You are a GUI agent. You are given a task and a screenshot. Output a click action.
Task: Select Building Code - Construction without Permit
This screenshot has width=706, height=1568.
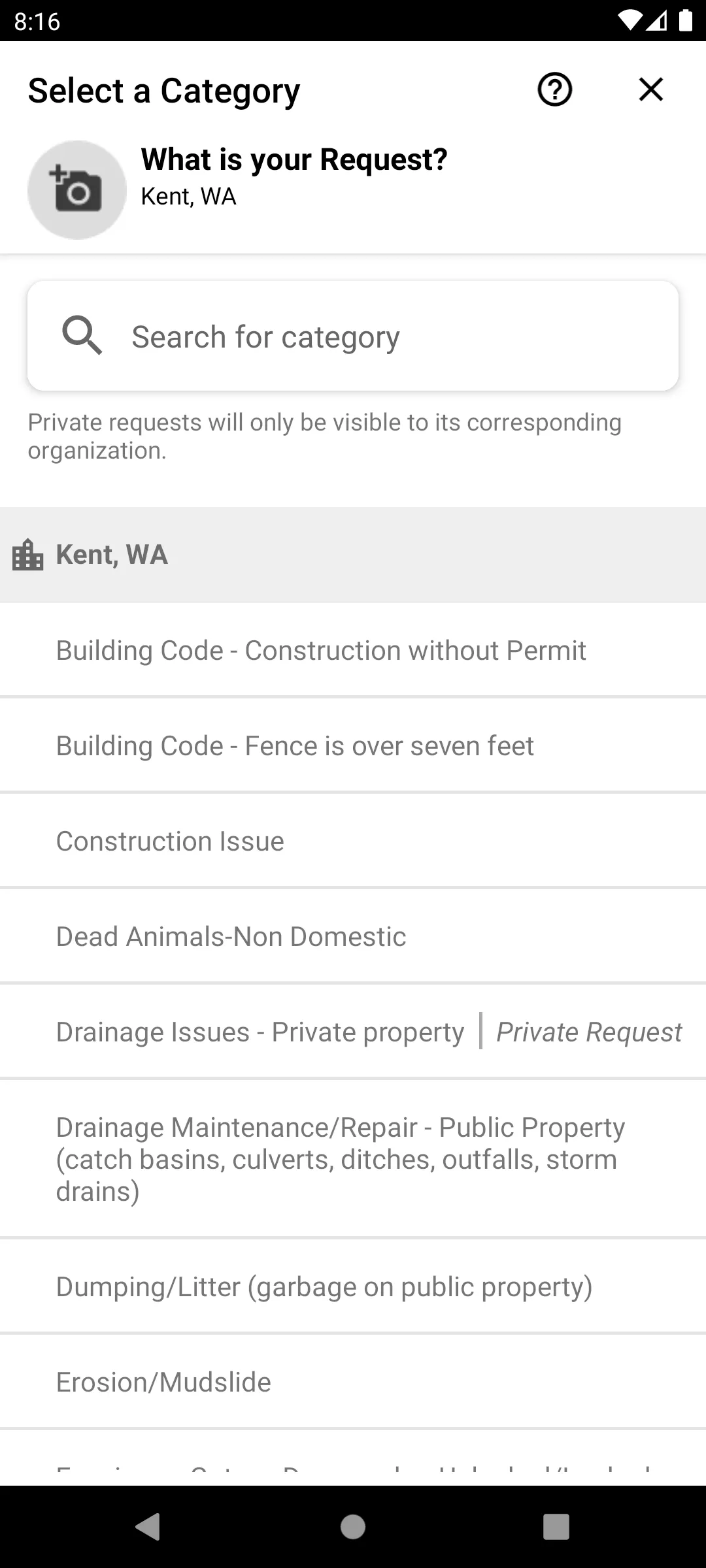[353, 650]
